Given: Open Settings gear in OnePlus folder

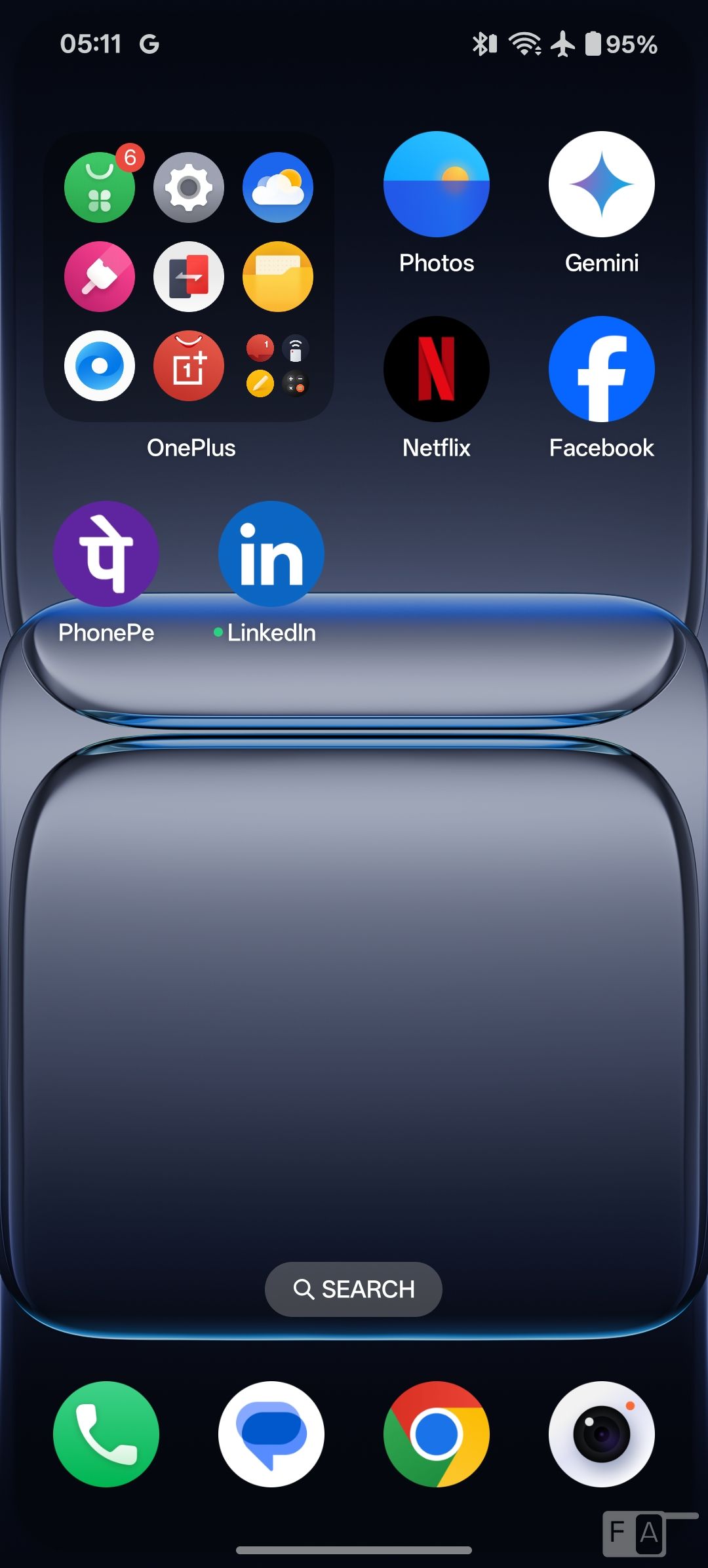Looking at the screenshot, I should [x=189, y=187].
